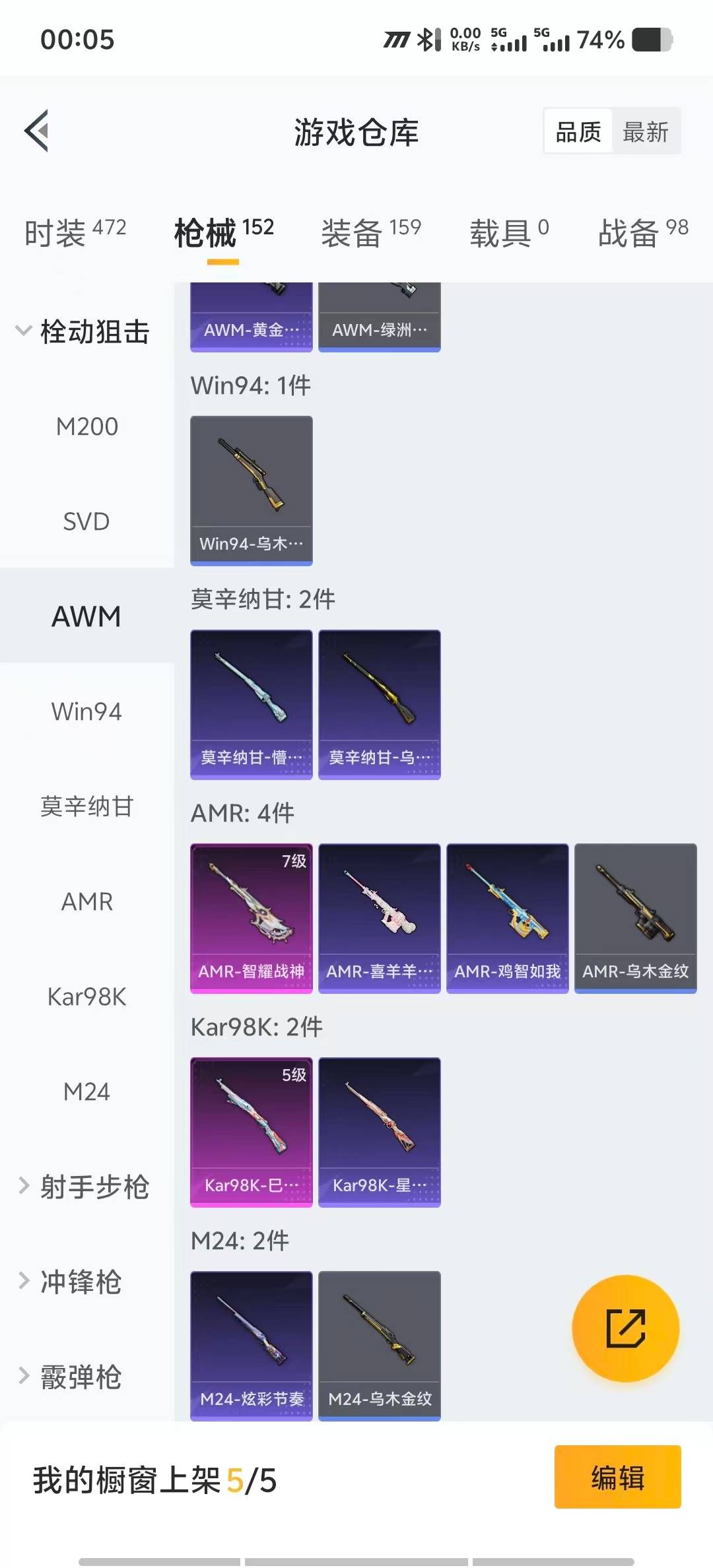Tap the yellow share floating button
Image resolution: width=713 pixels, height=1568 pixels.
click(x=625, y=1328)
